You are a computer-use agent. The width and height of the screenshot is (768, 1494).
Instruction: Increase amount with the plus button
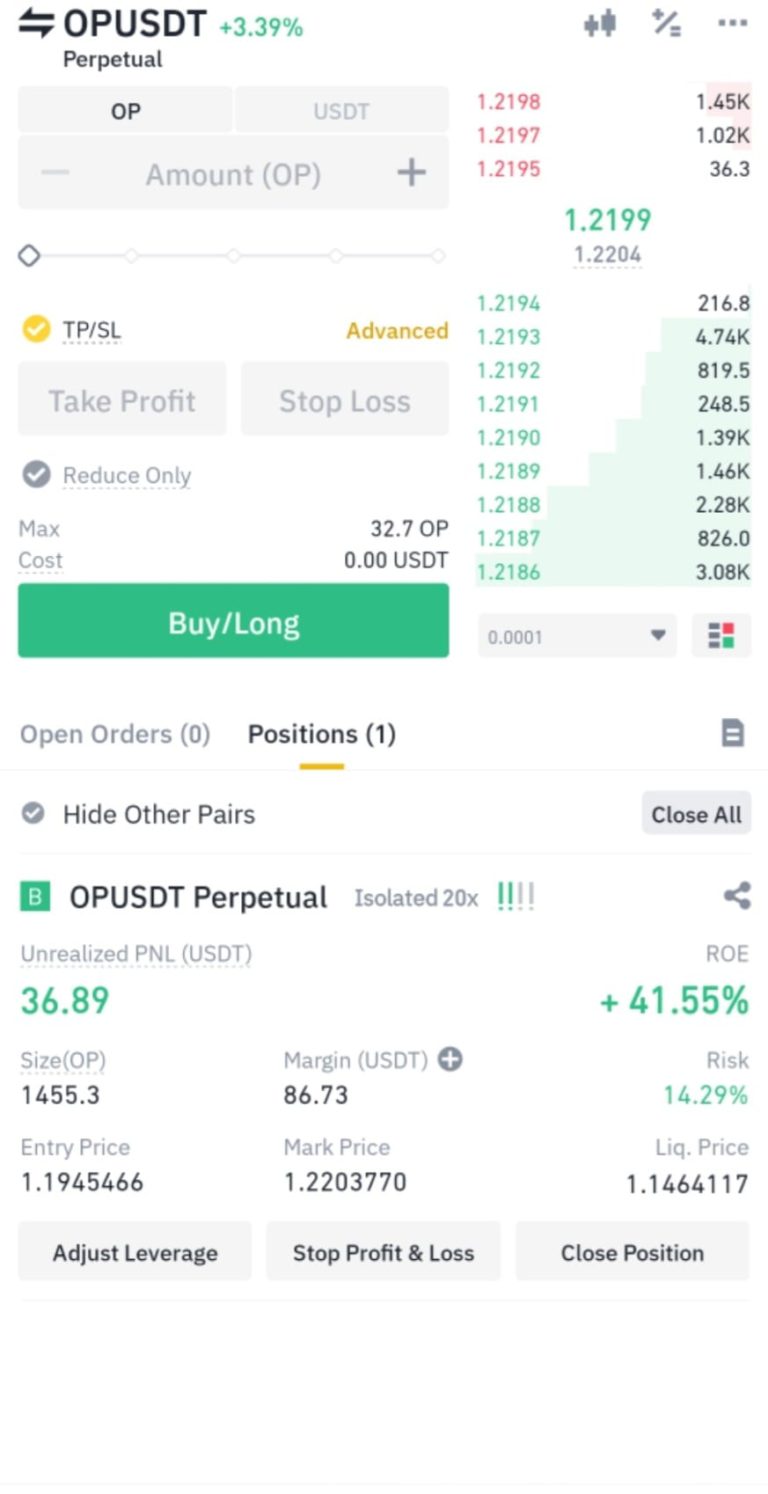pos(411,173)
